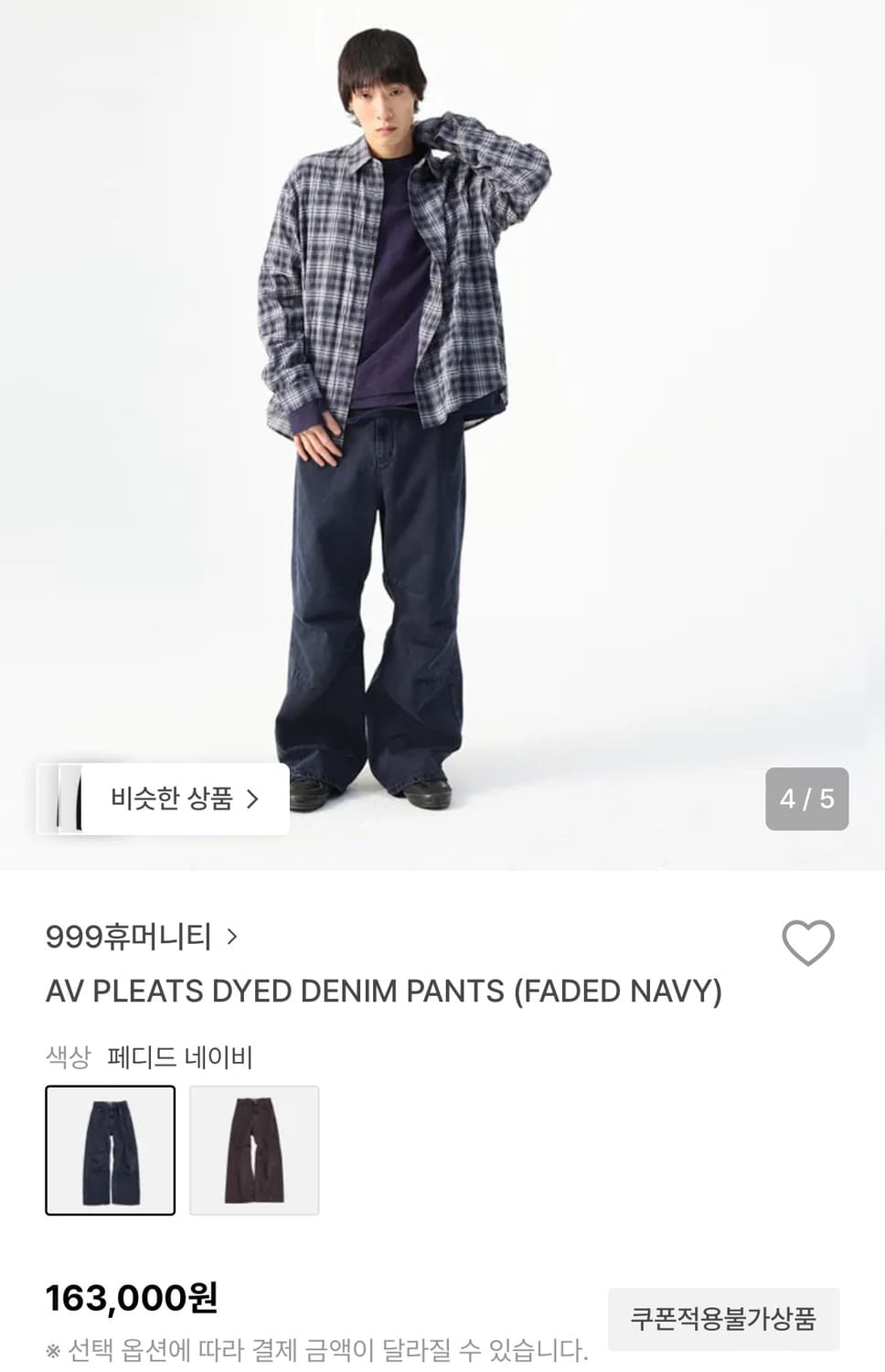The width and height of the screenshot is (885, 1372).
Task: Click the product name AV PLEATS DYED DENIM PANTS
Action: coord(383,991)
